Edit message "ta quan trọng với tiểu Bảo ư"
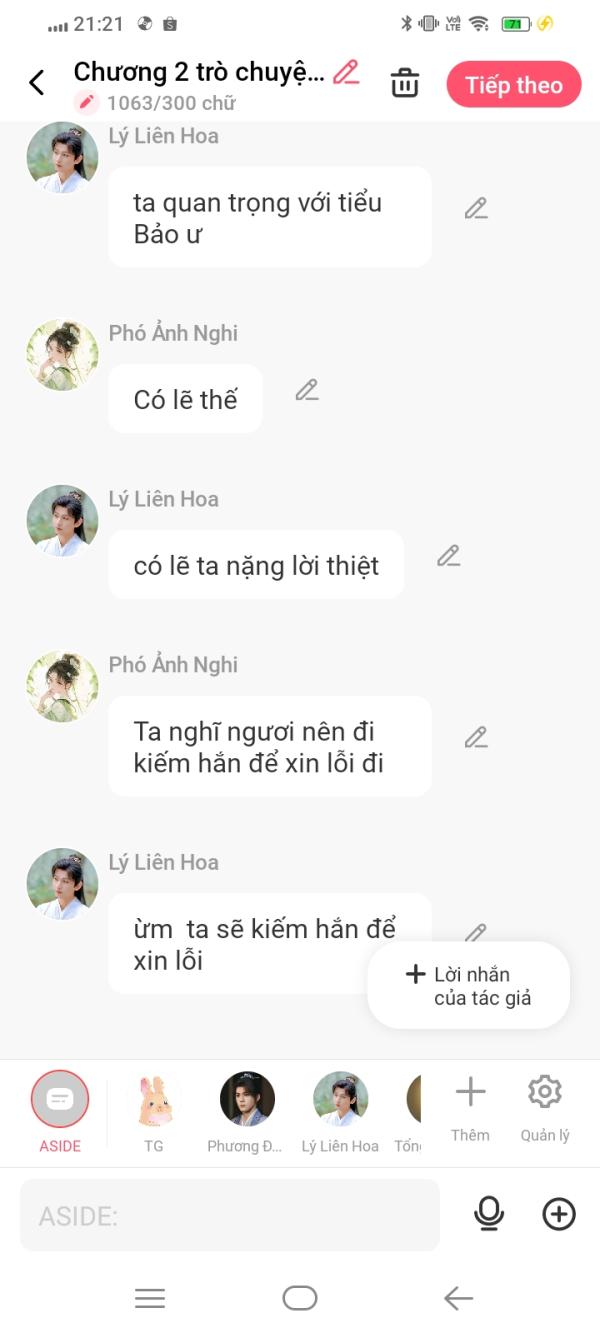This screenshot has width=600, height=1333. pyautogui.click(x=476, y=209)
